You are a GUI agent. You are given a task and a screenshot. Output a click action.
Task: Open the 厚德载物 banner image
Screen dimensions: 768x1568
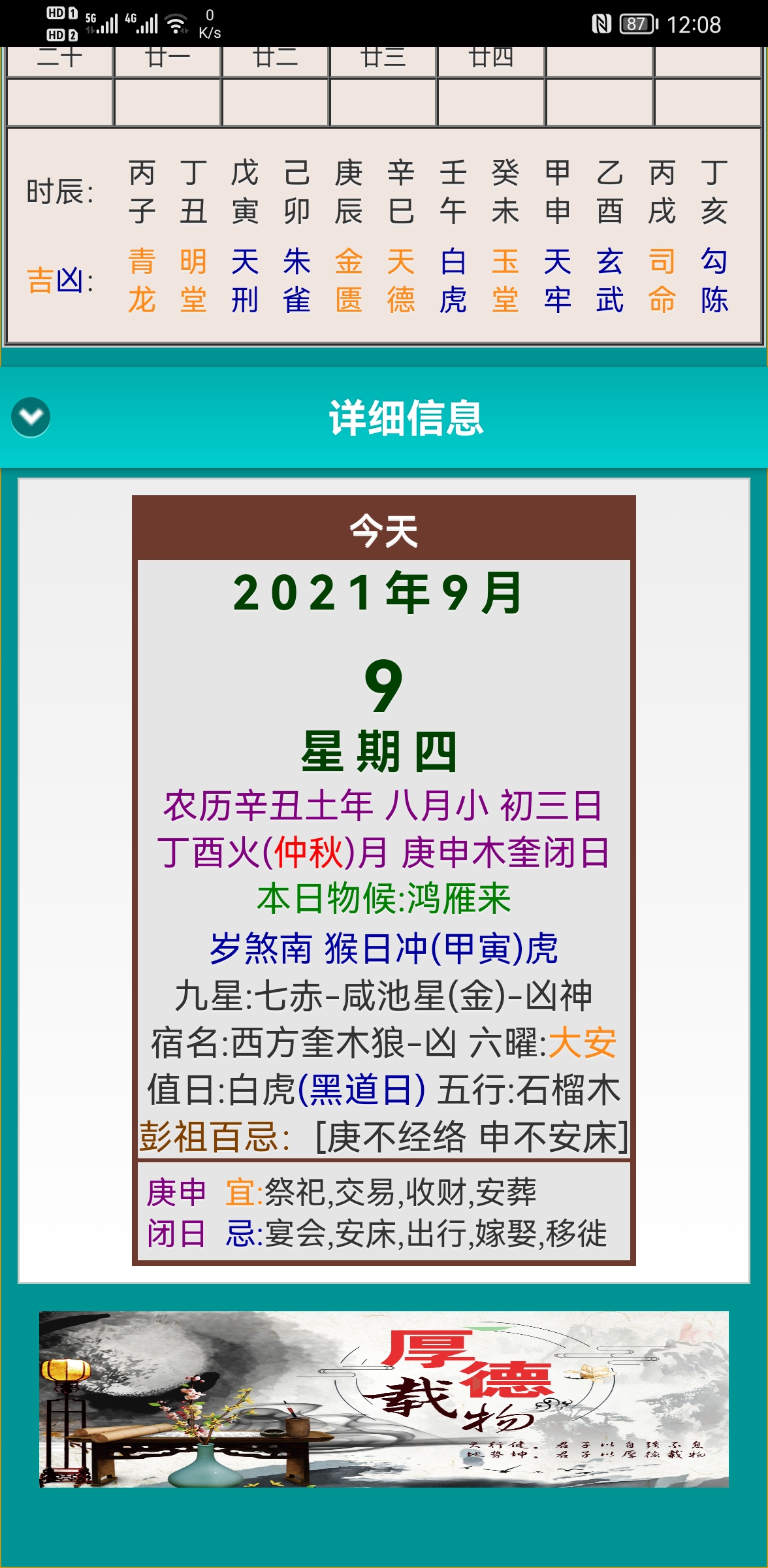tap(384, 1399)
